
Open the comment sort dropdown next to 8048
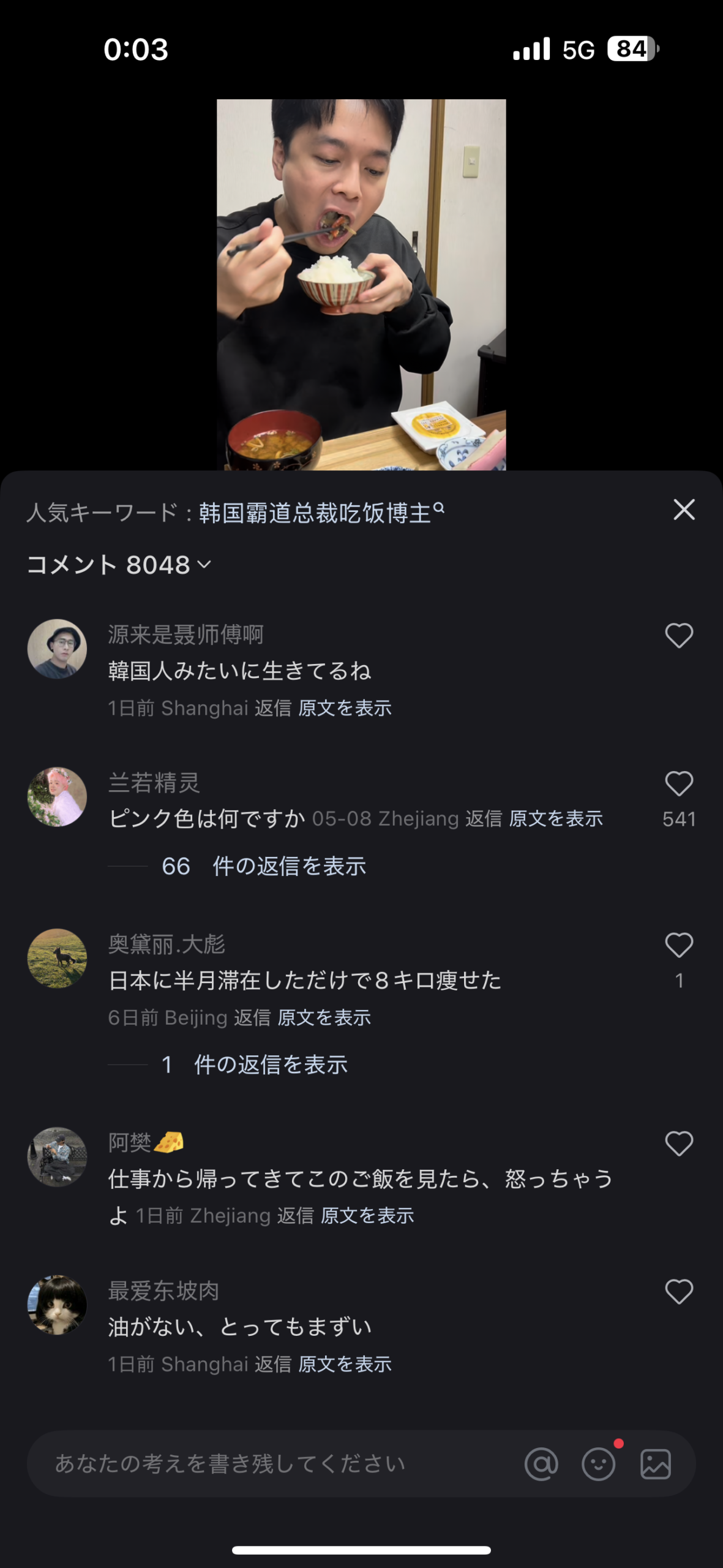pos(204,564)
